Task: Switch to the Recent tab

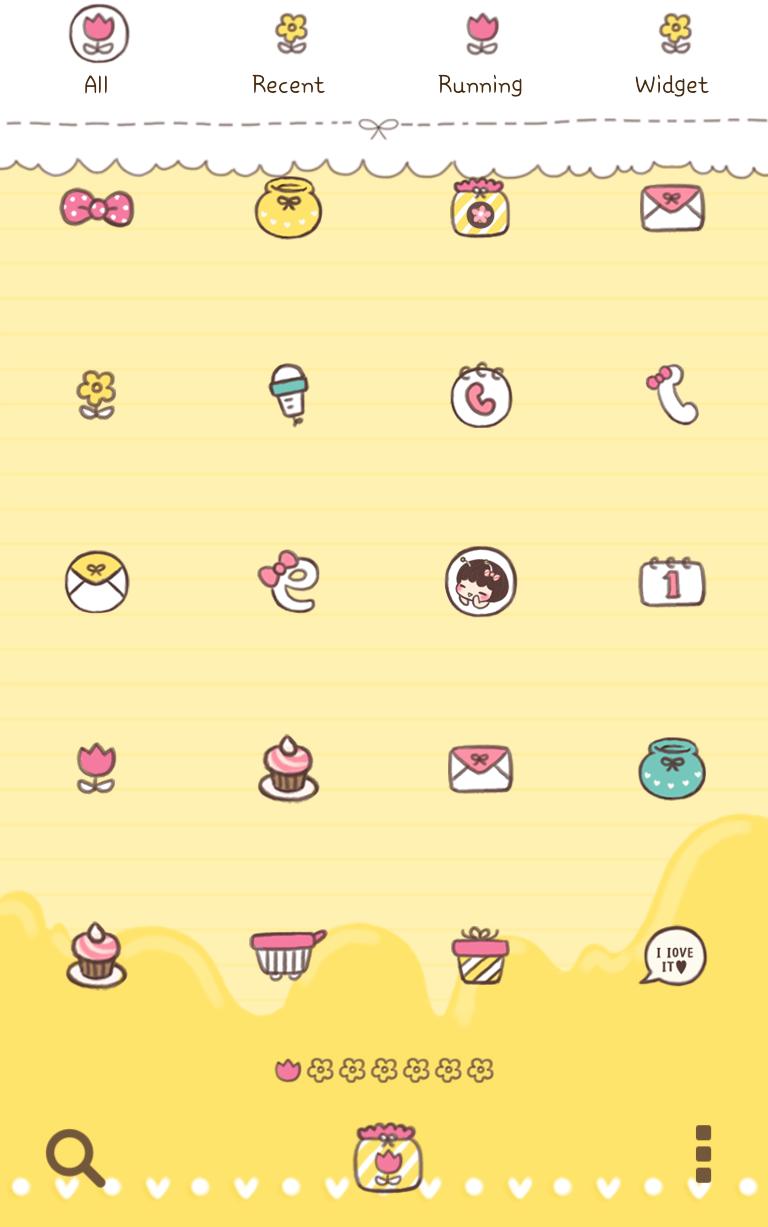Action: click(x=288, y=50)
